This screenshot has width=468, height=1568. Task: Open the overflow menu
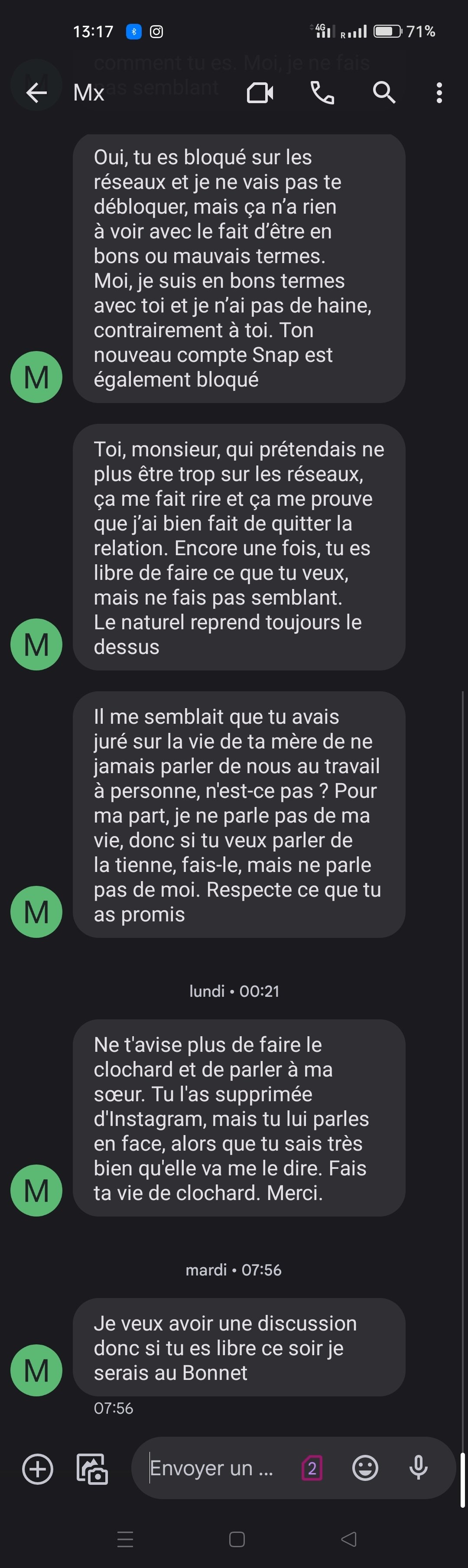click(439, 92)
